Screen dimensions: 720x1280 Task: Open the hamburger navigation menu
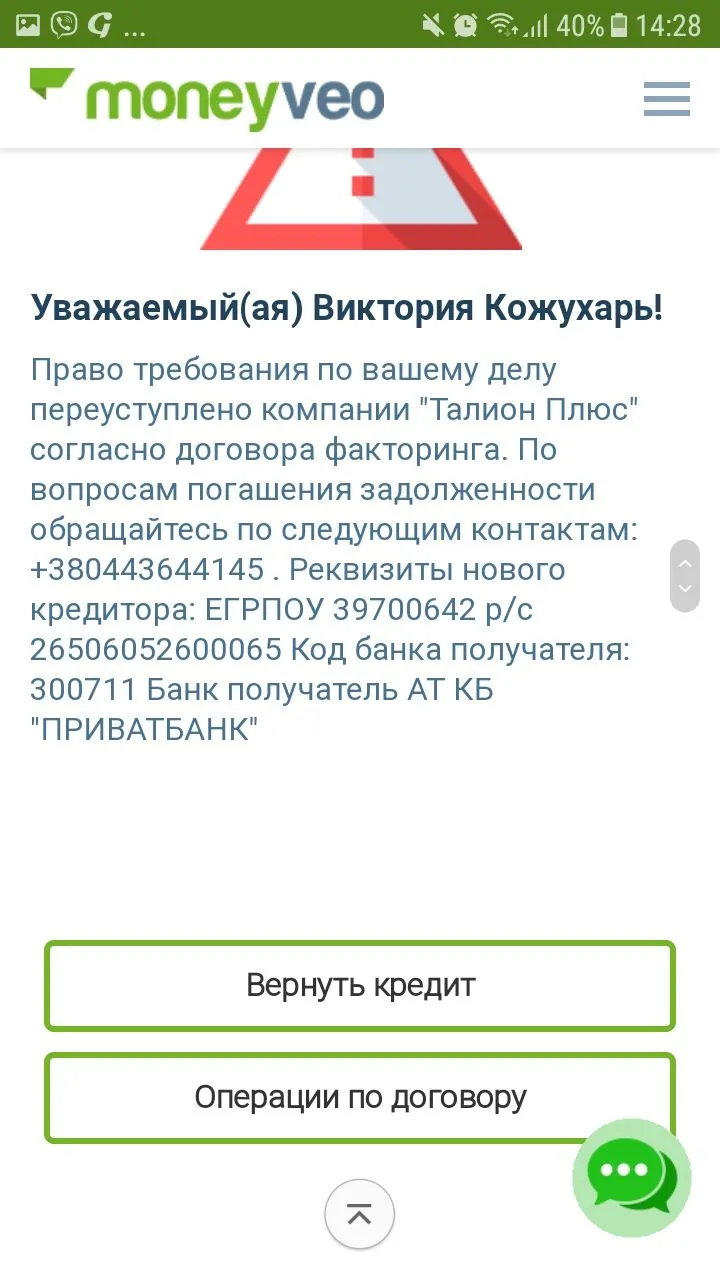coord(666,99)
